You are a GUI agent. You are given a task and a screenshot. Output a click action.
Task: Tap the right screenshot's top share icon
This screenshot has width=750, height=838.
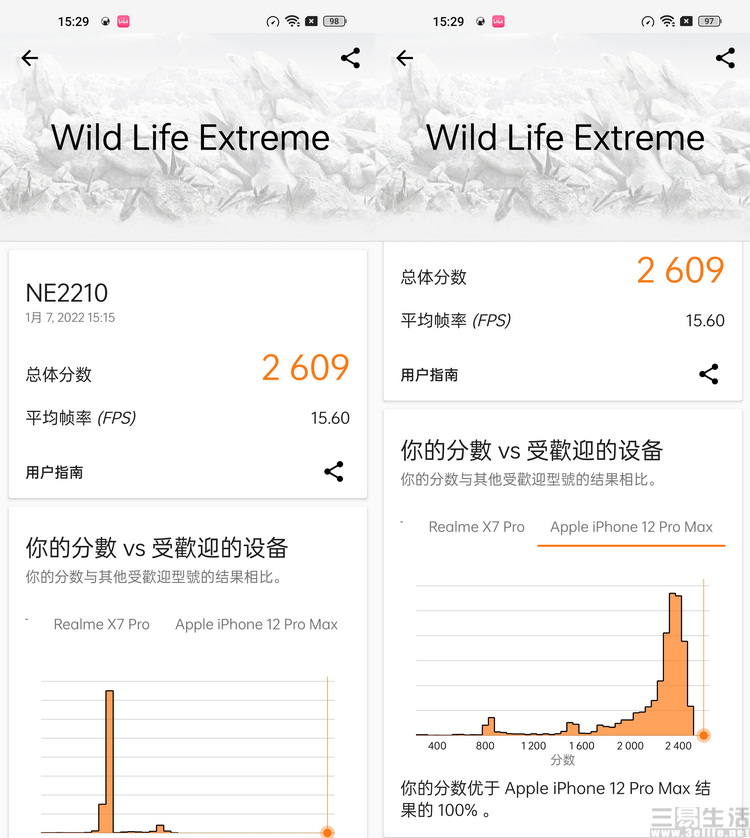[725, 58]
